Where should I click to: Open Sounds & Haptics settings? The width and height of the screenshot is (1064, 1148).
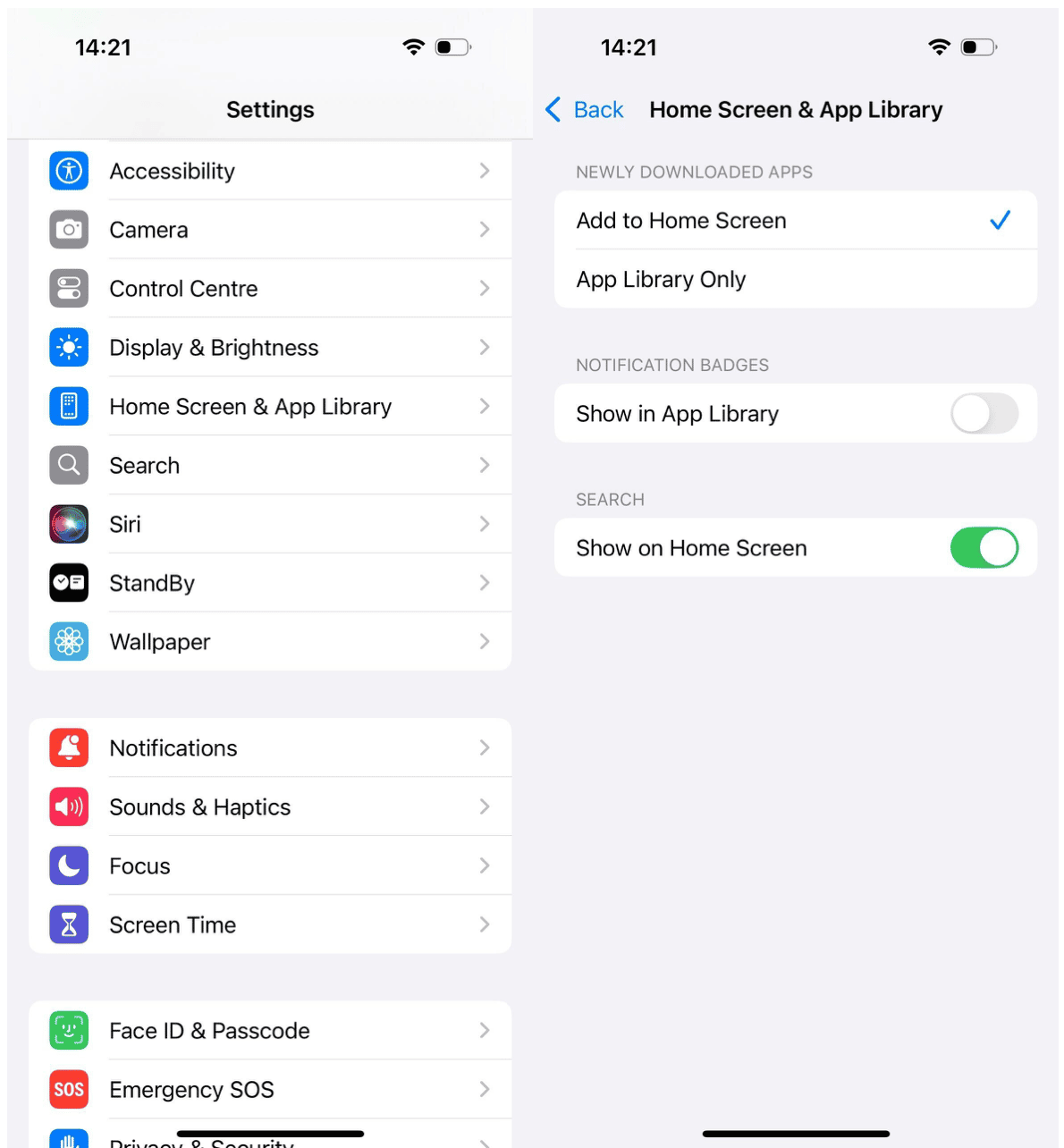[x=270, y=807]
